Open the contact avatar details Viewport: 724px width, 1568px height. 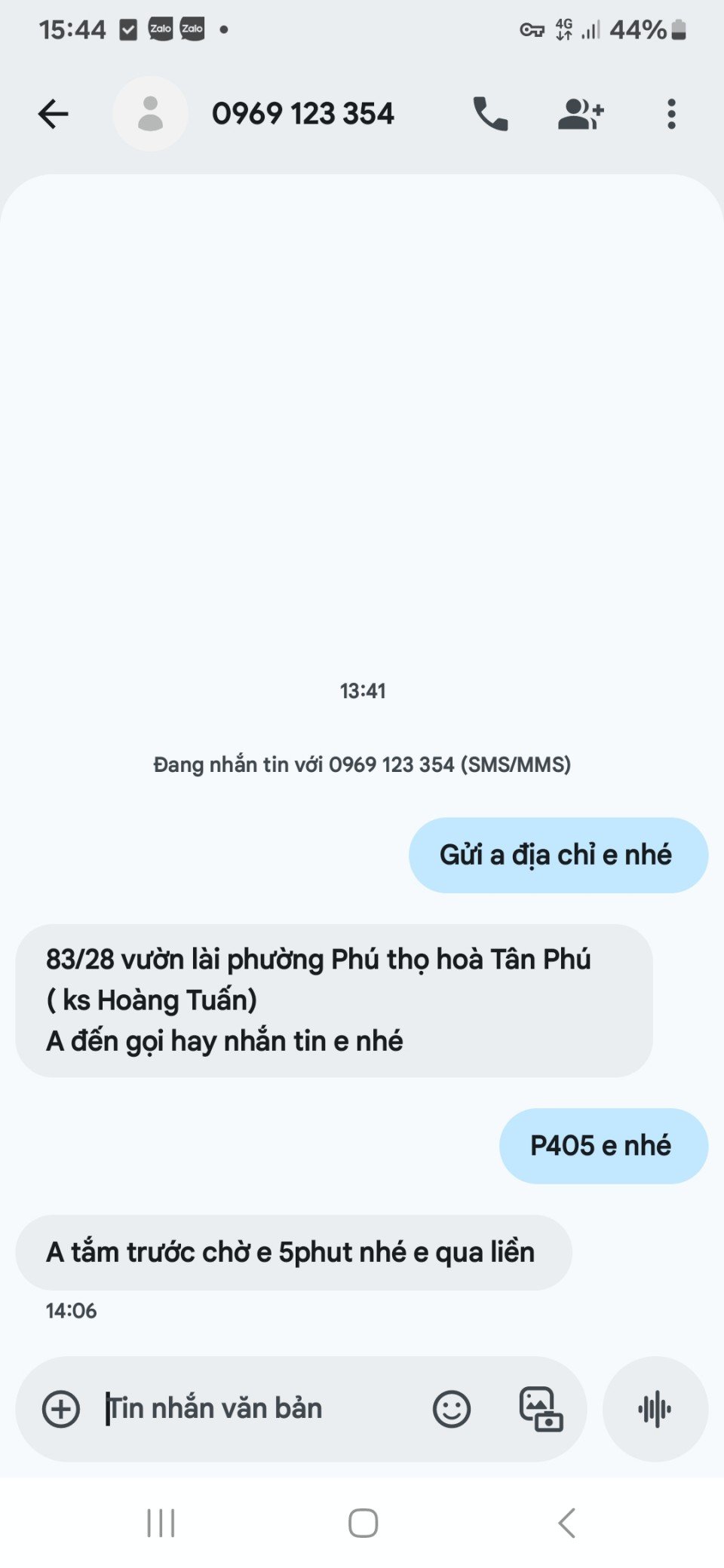(150, 114)
